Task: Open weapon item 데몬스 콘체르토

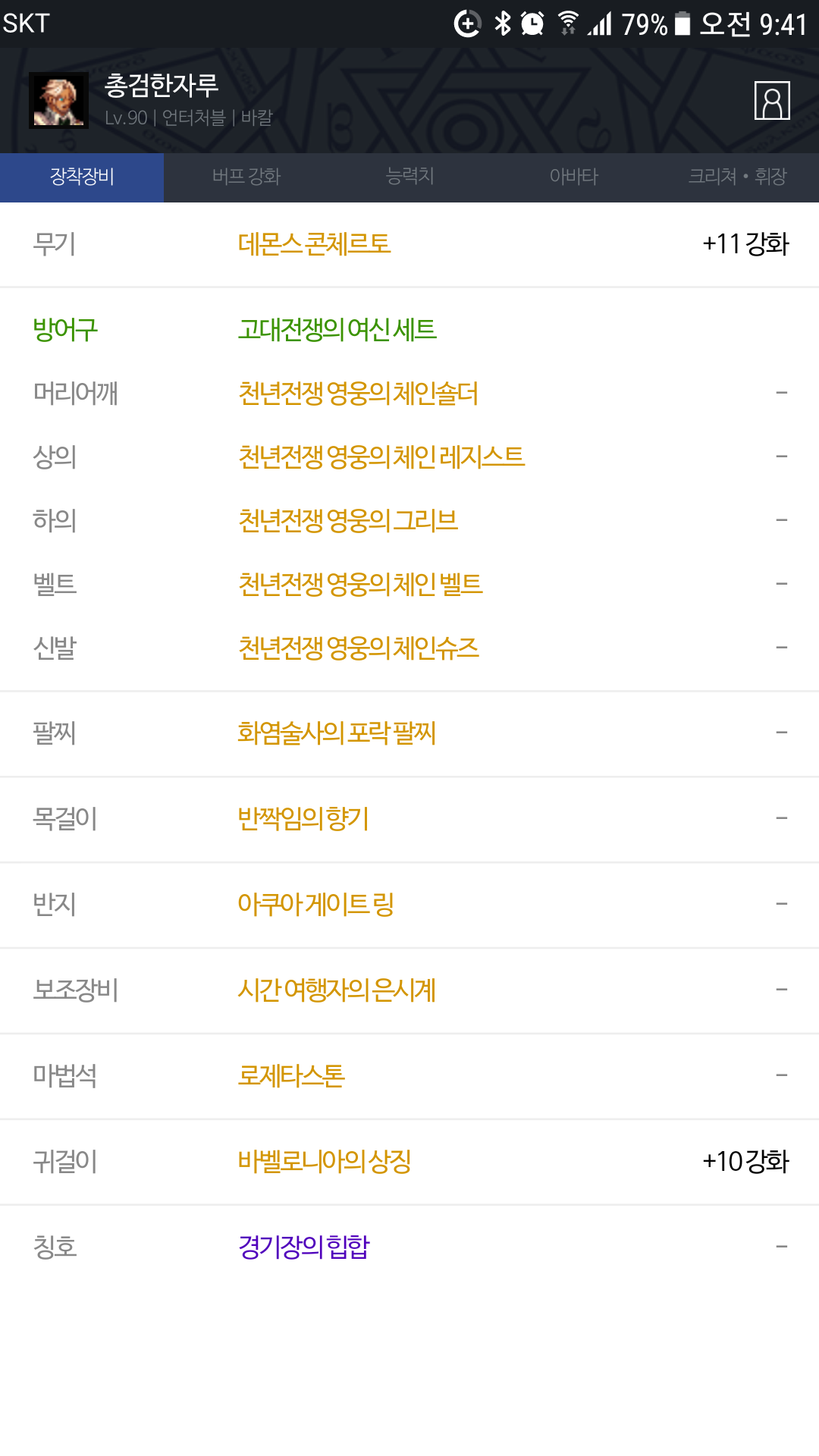Action: [x=314, y=244]
